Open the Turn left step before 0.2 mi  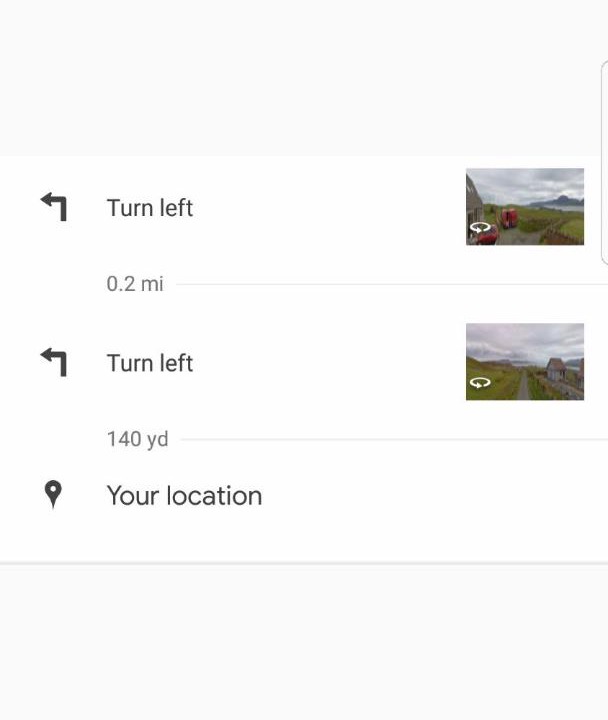(x=150, y=208)
